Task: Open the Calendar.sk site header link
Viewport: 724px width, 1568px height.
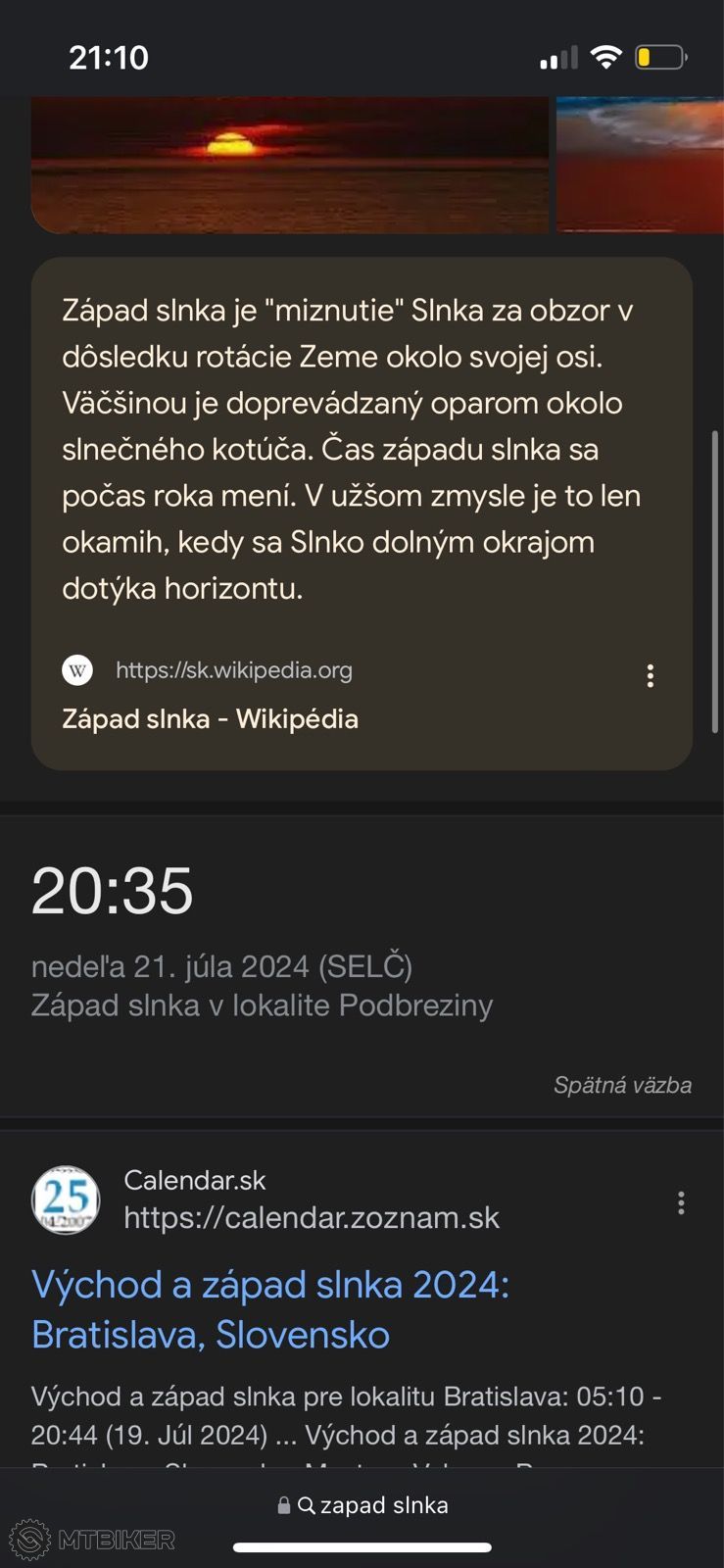Action: click(265, 1200)
